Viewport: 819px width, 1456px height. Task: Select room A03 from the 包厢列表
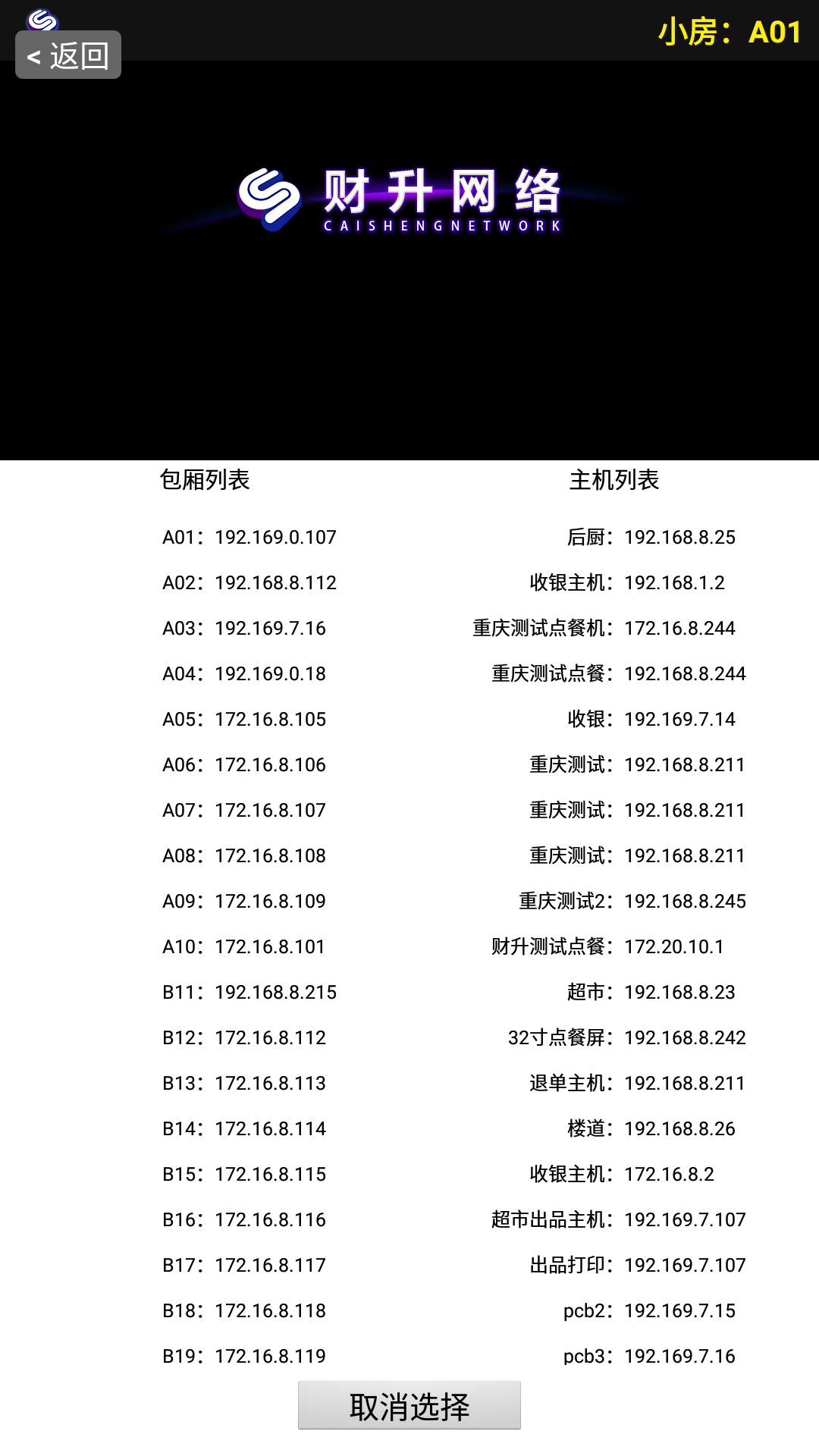(244, 628)
